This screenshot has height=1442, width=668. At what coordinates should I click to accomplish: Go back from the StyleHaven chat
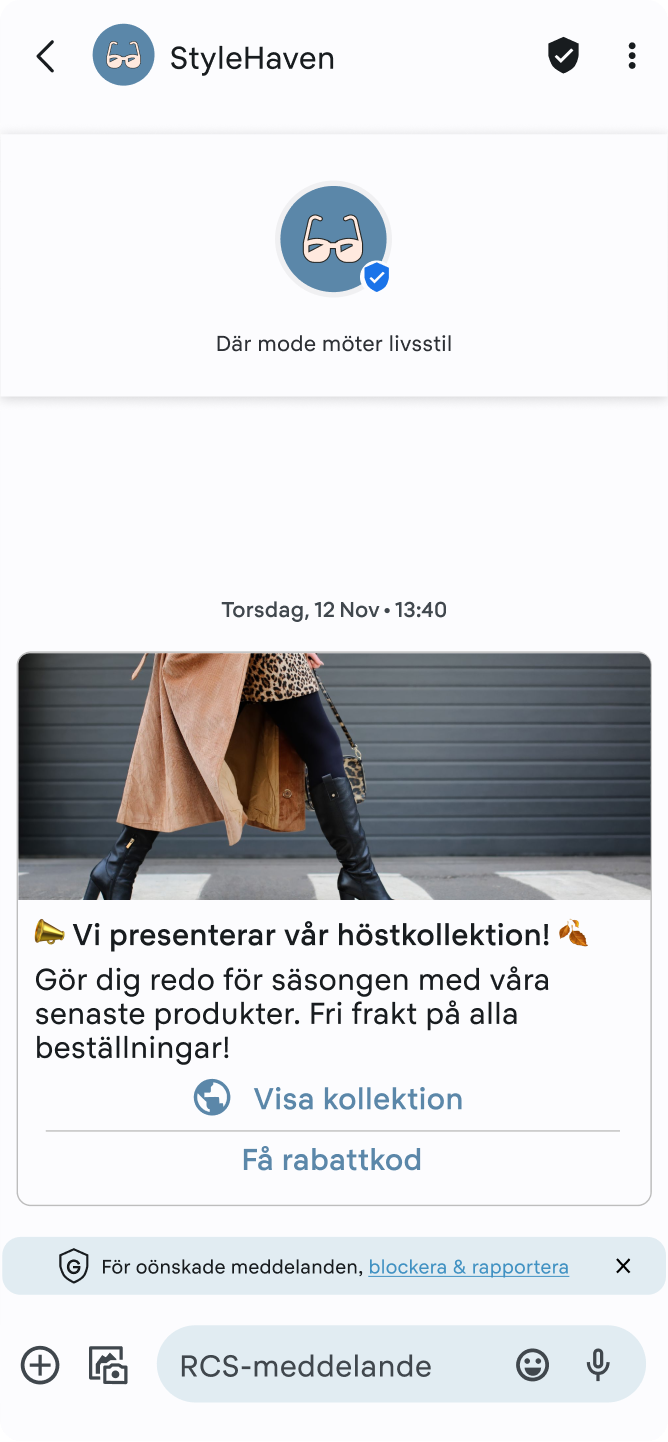45,56
